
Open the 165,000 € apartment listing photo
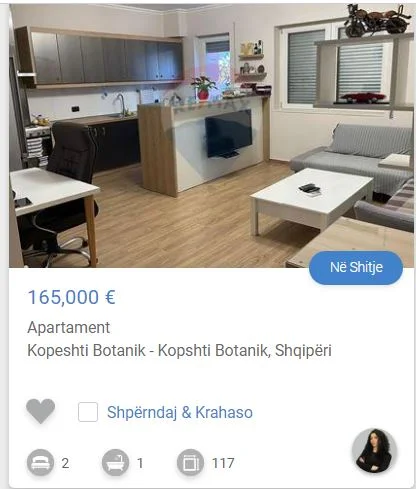tap(211, 136)
